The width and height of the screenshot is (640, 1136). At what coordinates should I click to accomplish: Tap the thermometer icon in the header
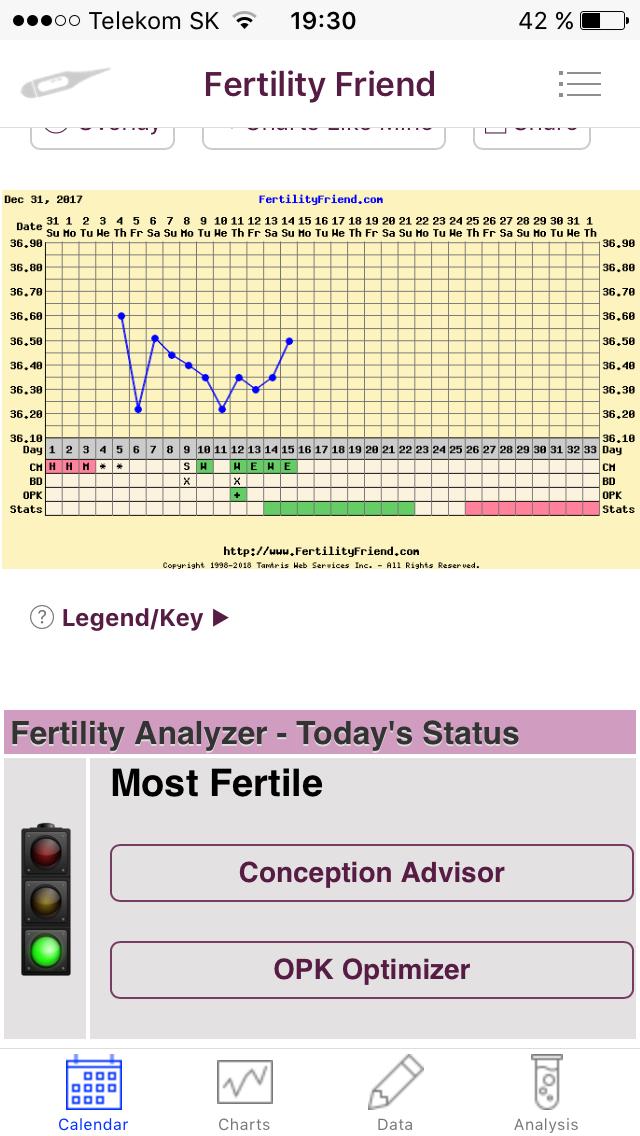click(x=65, y=84)
